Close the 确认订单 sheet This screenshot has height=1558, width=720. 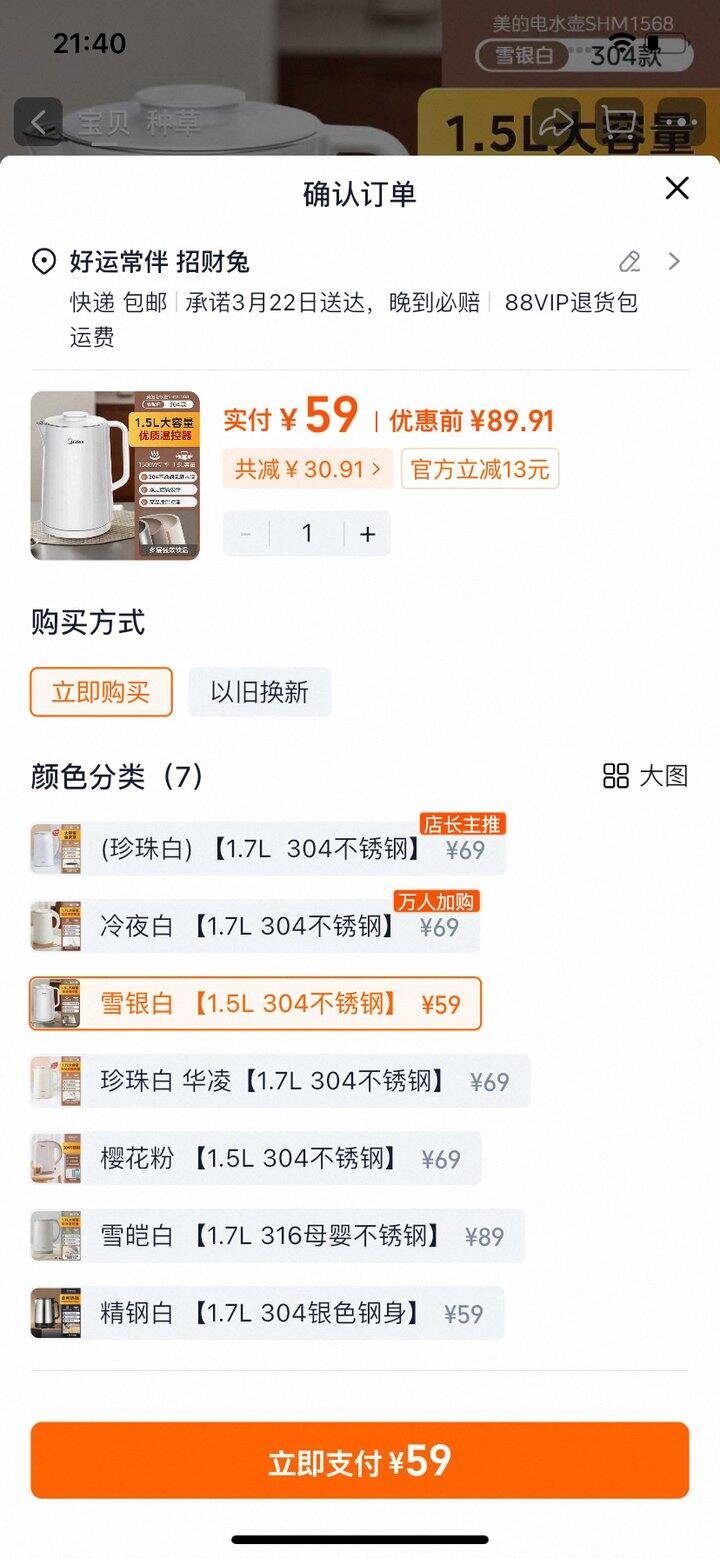pyautogui.click(x=677, y=188)
